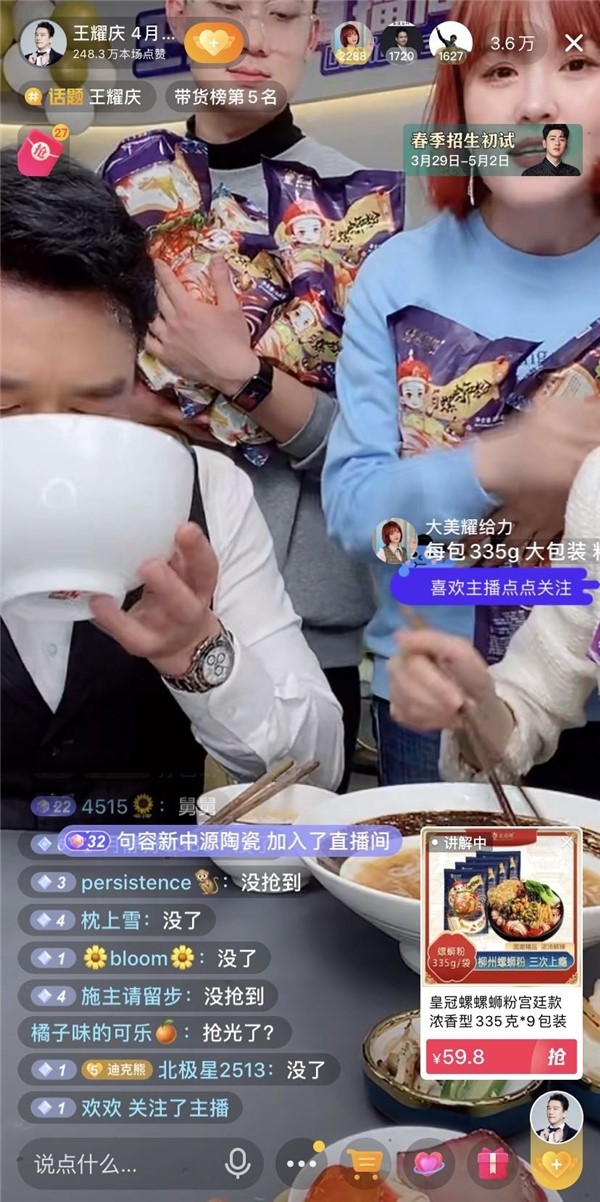Open the shopping cart
This screenshot has width=600, height=1202.
[364, 1164]
